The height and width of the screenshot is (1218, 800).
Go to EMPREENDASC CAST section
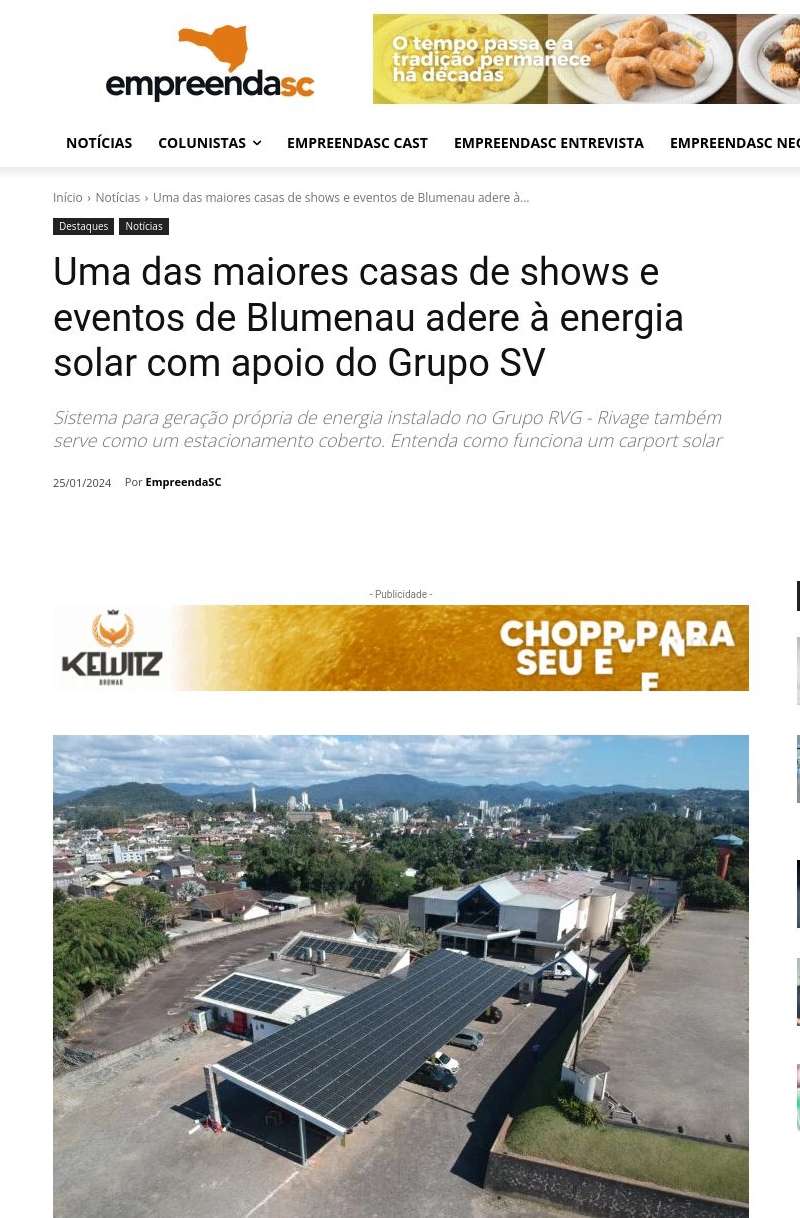[357, 143]
